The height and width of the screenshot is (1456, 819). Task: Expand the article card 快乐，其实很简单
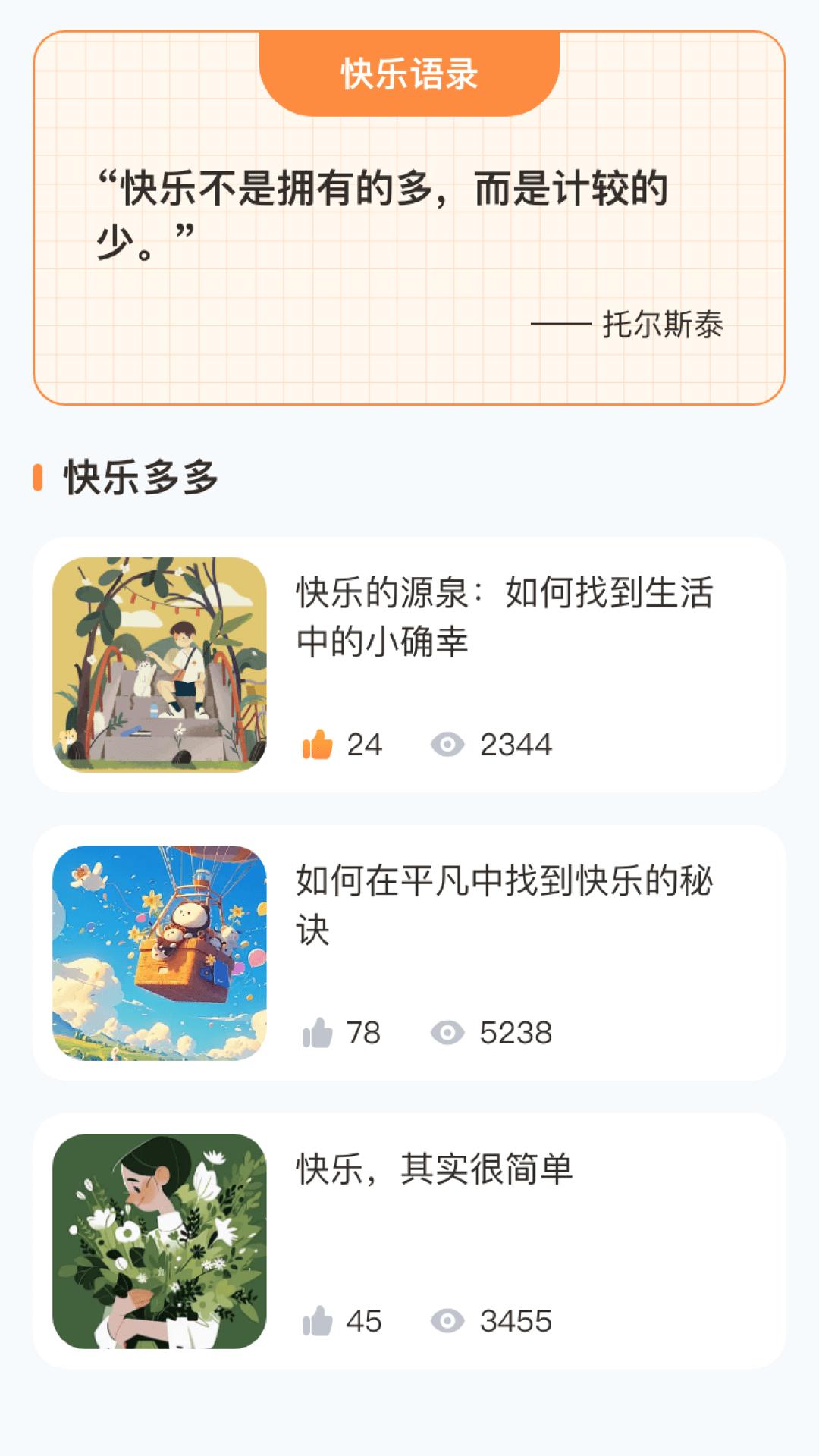coord(409,1244)
